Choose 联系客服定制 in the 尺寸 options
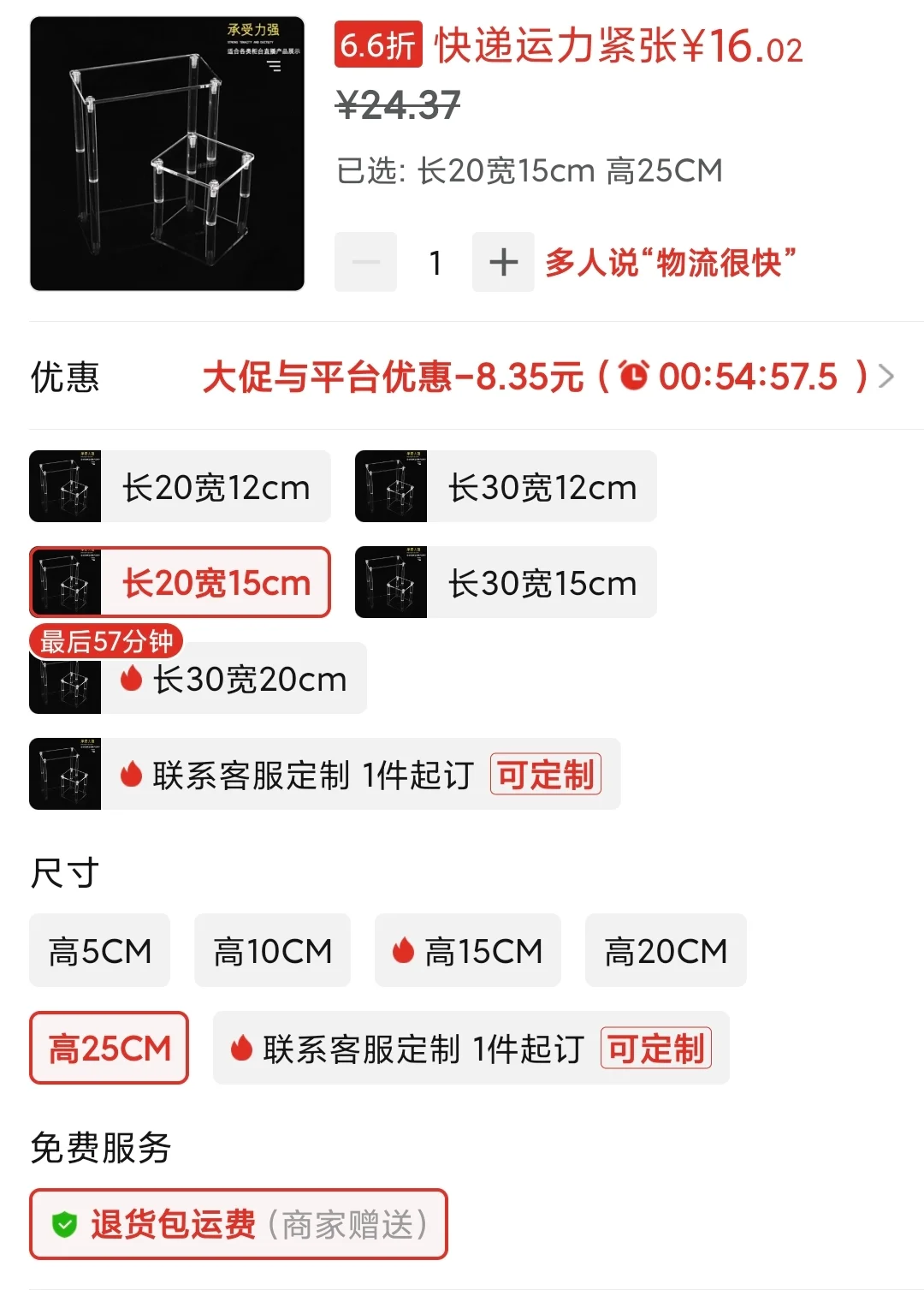 point(471,1048)
